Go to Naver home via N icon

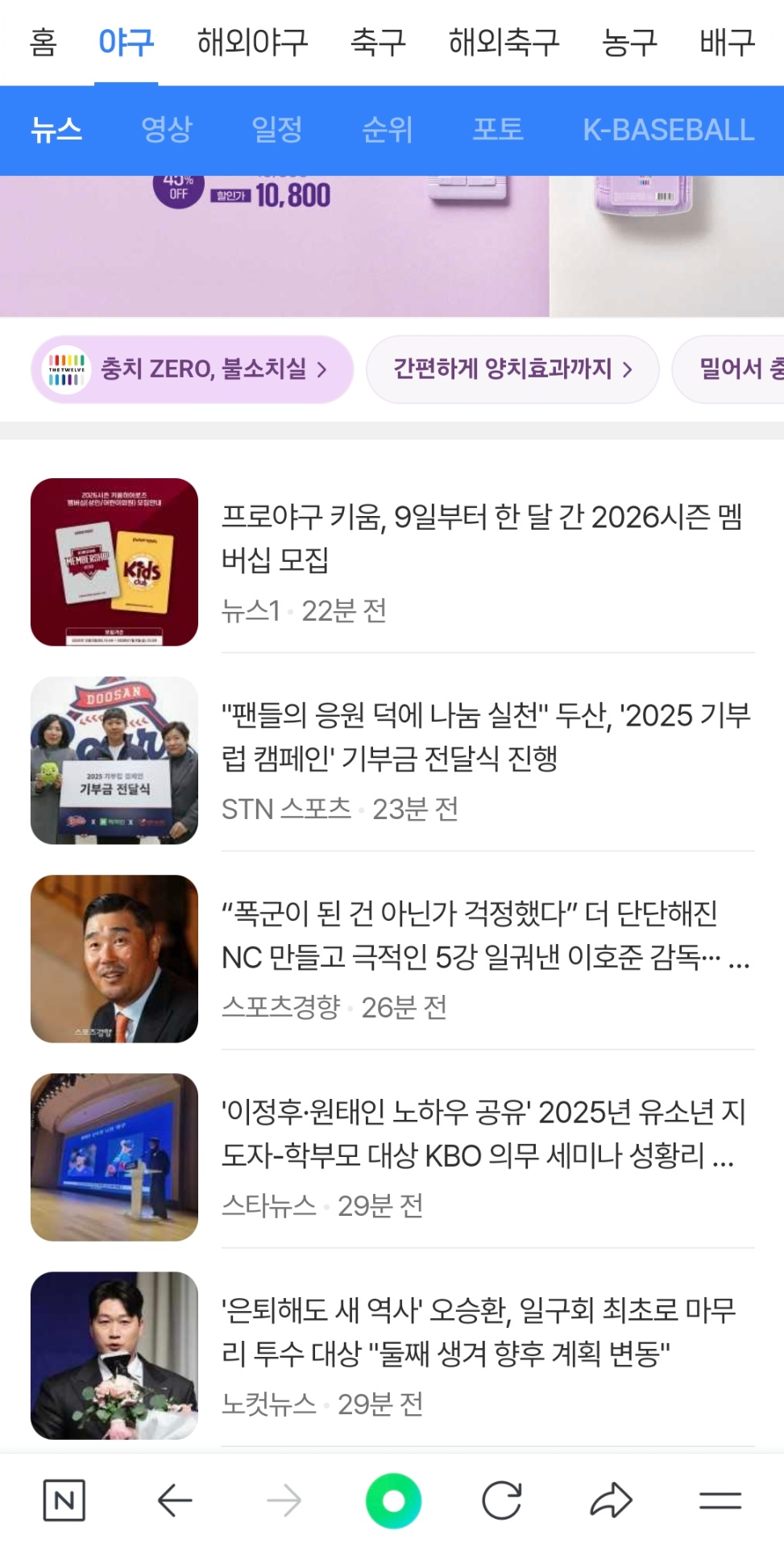pos(64,1500)
